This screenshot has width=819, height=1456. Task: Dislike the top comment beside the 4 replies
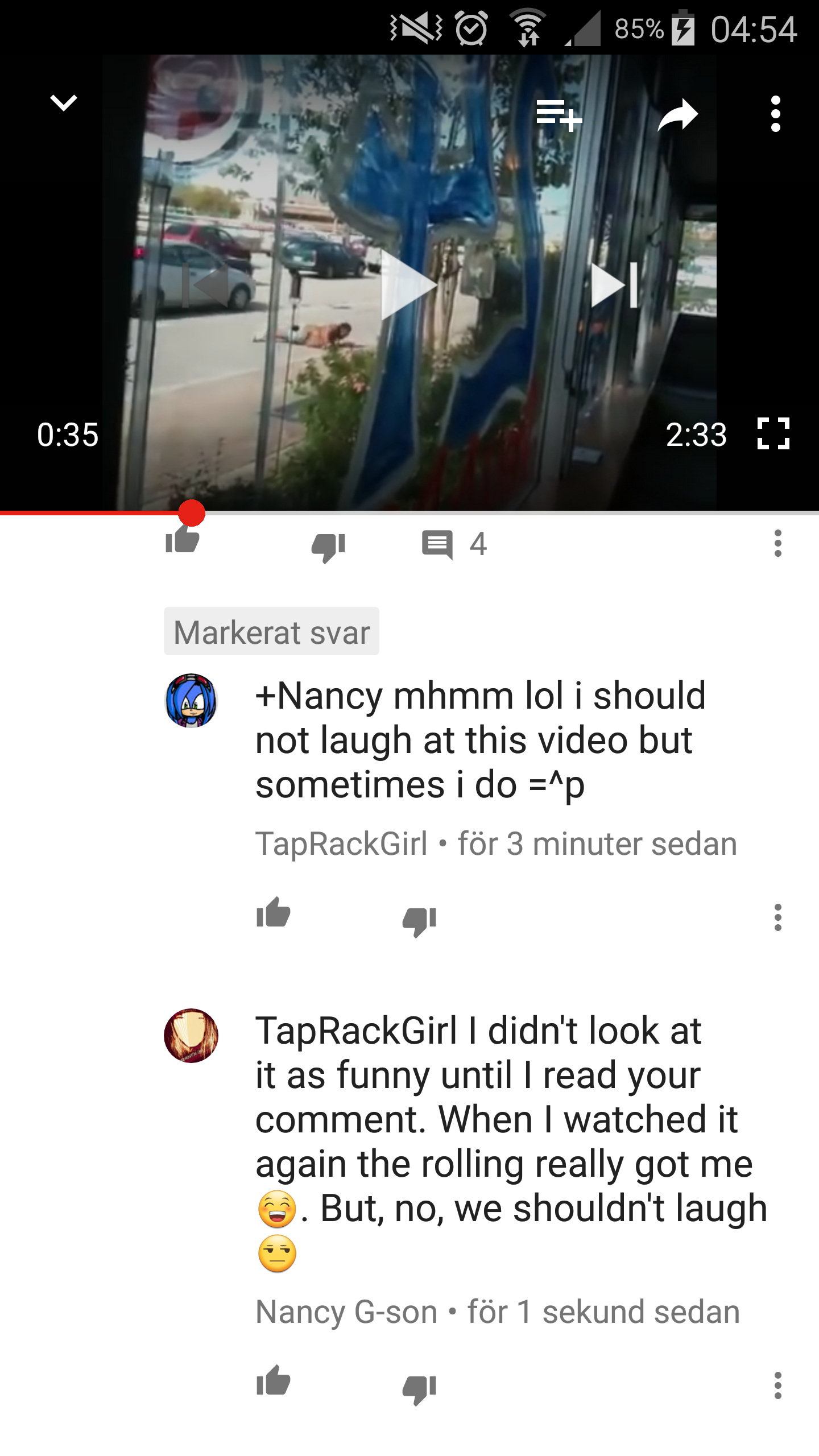coord(328,547)
